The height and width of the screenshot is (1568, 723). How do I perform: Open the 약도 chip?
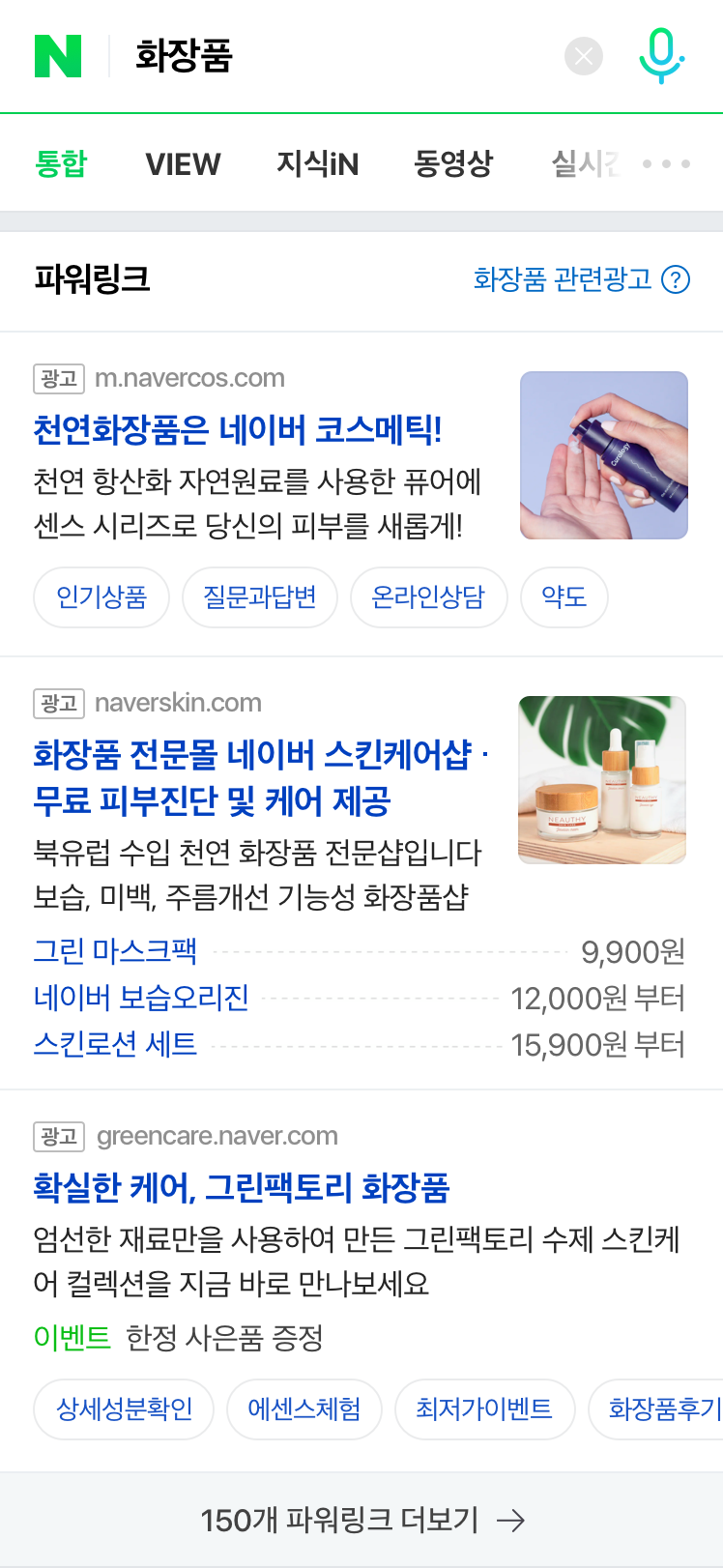[564, 597]
